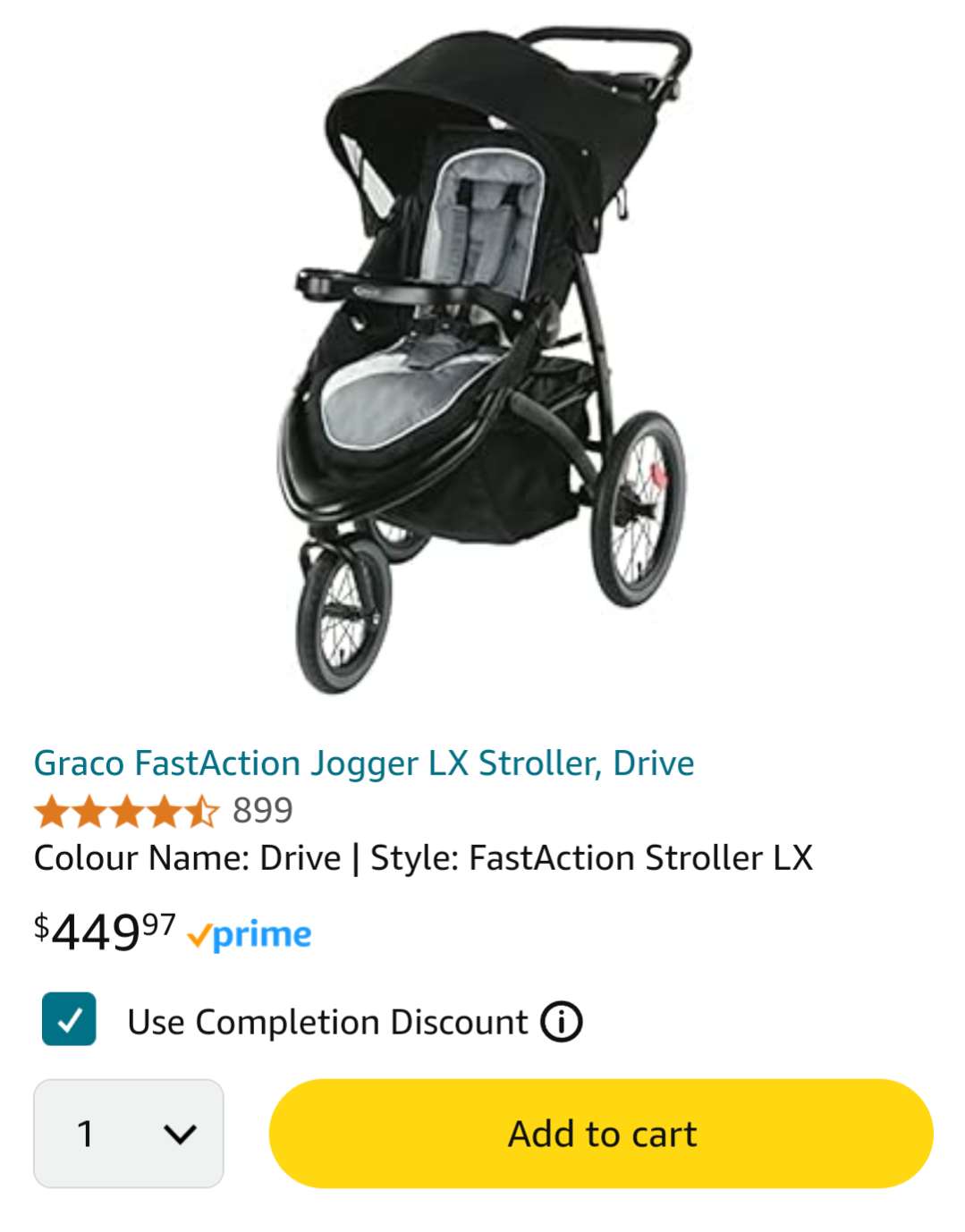
Task: Add the stroller to cart
Action: click(x=601, y=1133)
